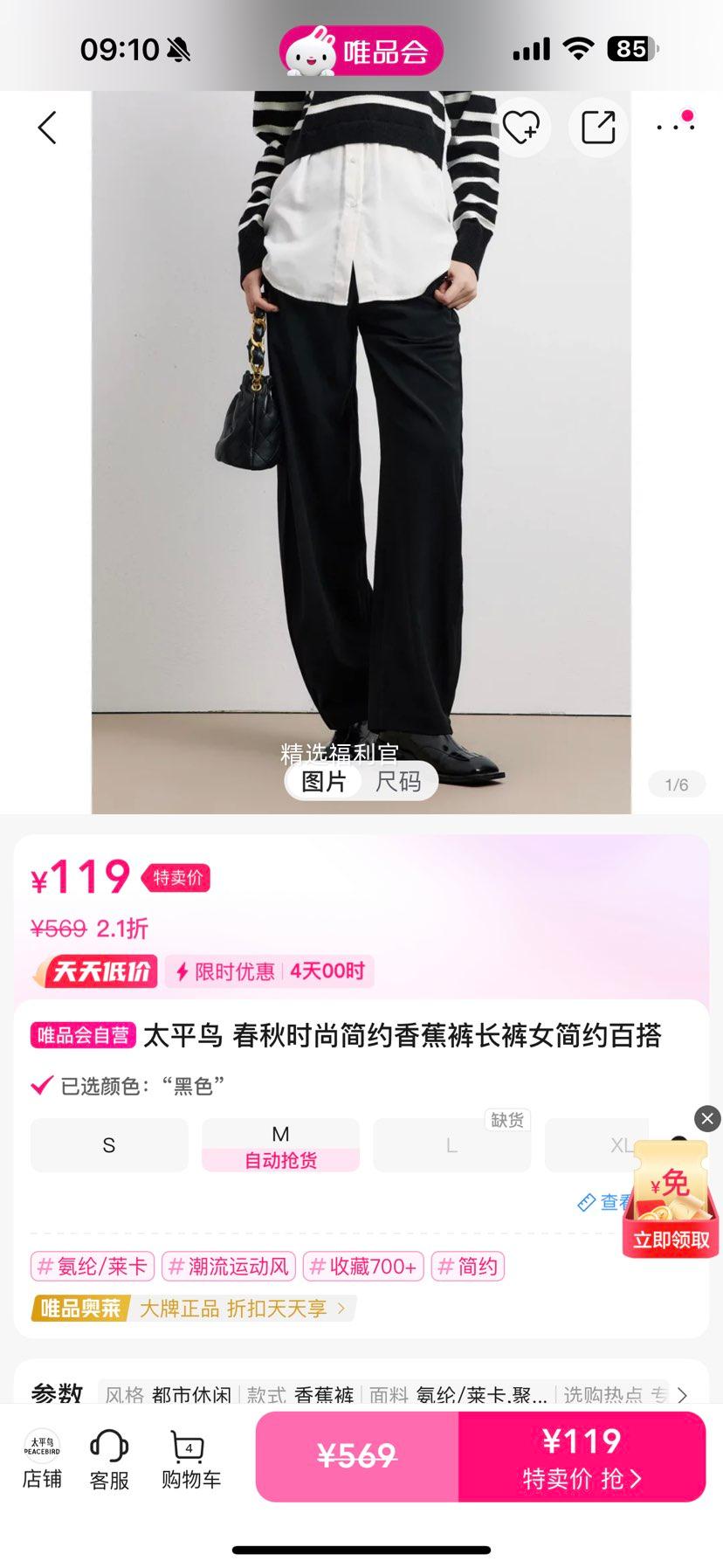The height and width of the screenshot is (1568, 723).
Task: Tap the 潮流运动风 tag
Action: coord(229,1266)
